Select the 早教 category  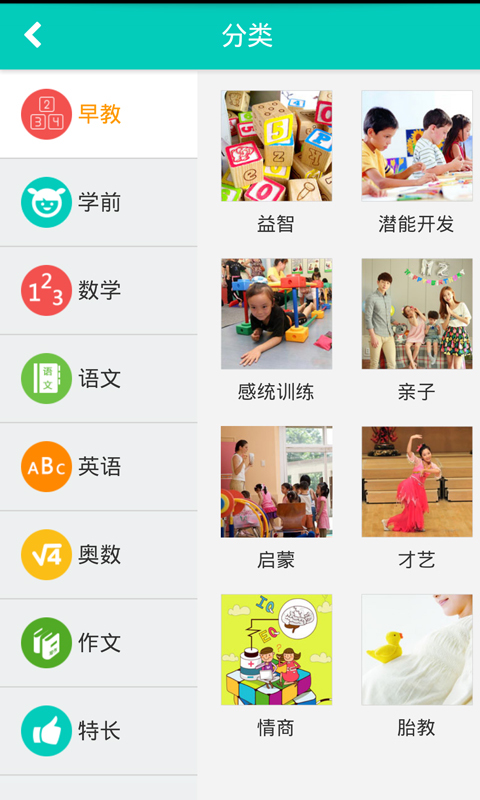coord(98,114)
